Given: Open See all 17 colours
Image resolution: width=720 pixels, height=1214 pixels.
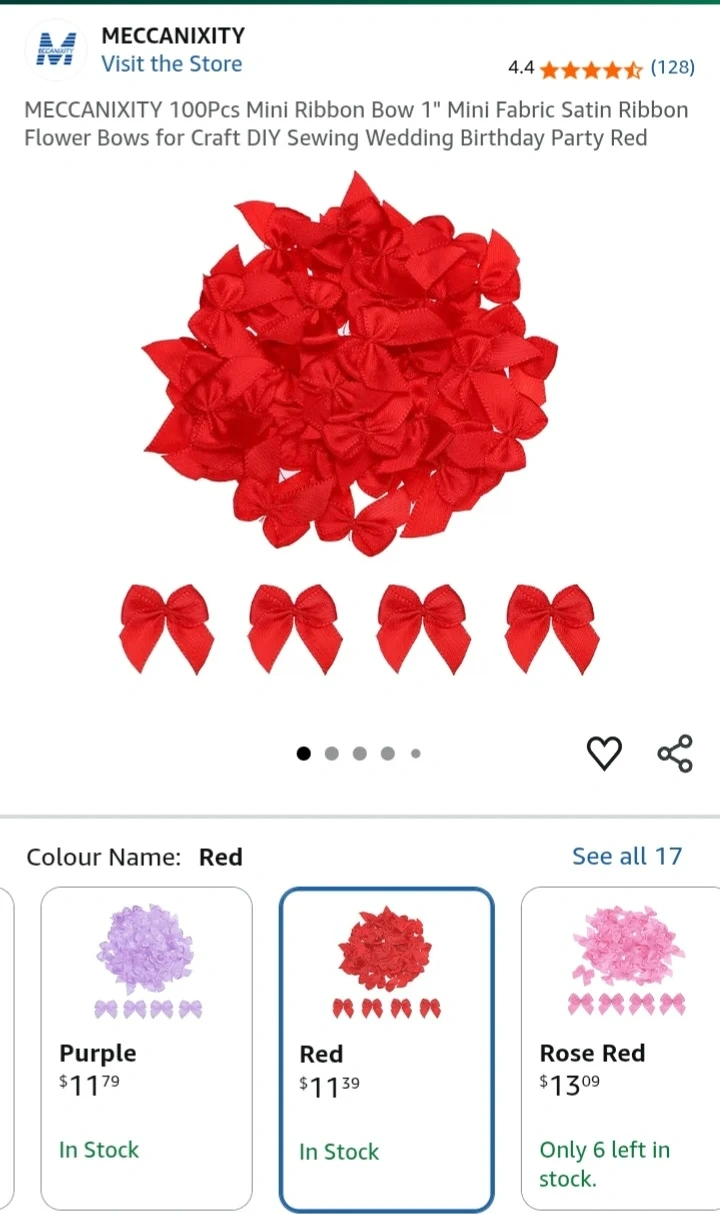Looking at the screenshot, I should pyautogui.click(x=626, y=856).
